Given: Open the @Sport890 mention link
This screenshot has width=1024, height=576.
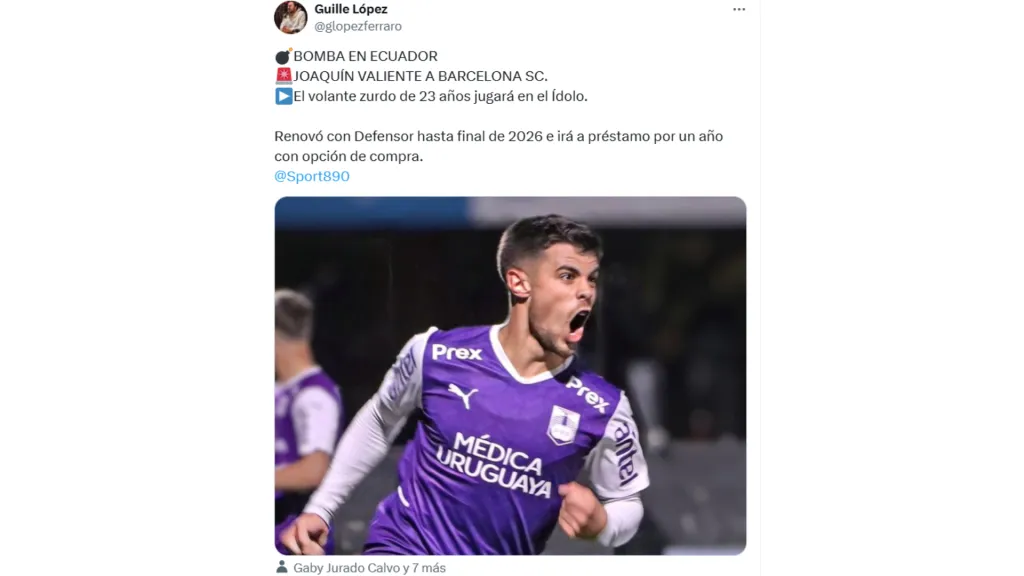Looking at the screenshot, I should [x=312, y=176].
